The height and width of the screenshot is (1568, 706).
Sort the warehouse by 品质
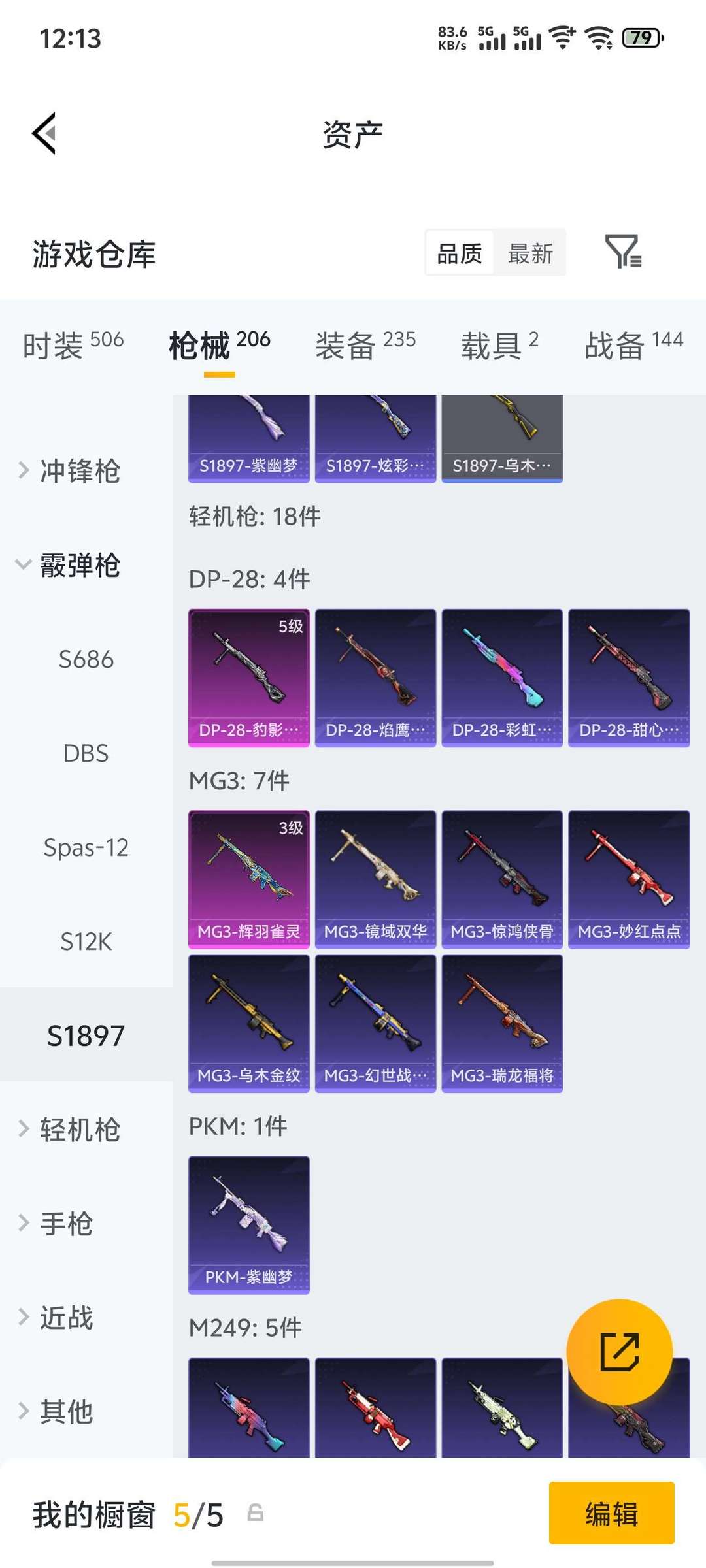pos(460,253)
